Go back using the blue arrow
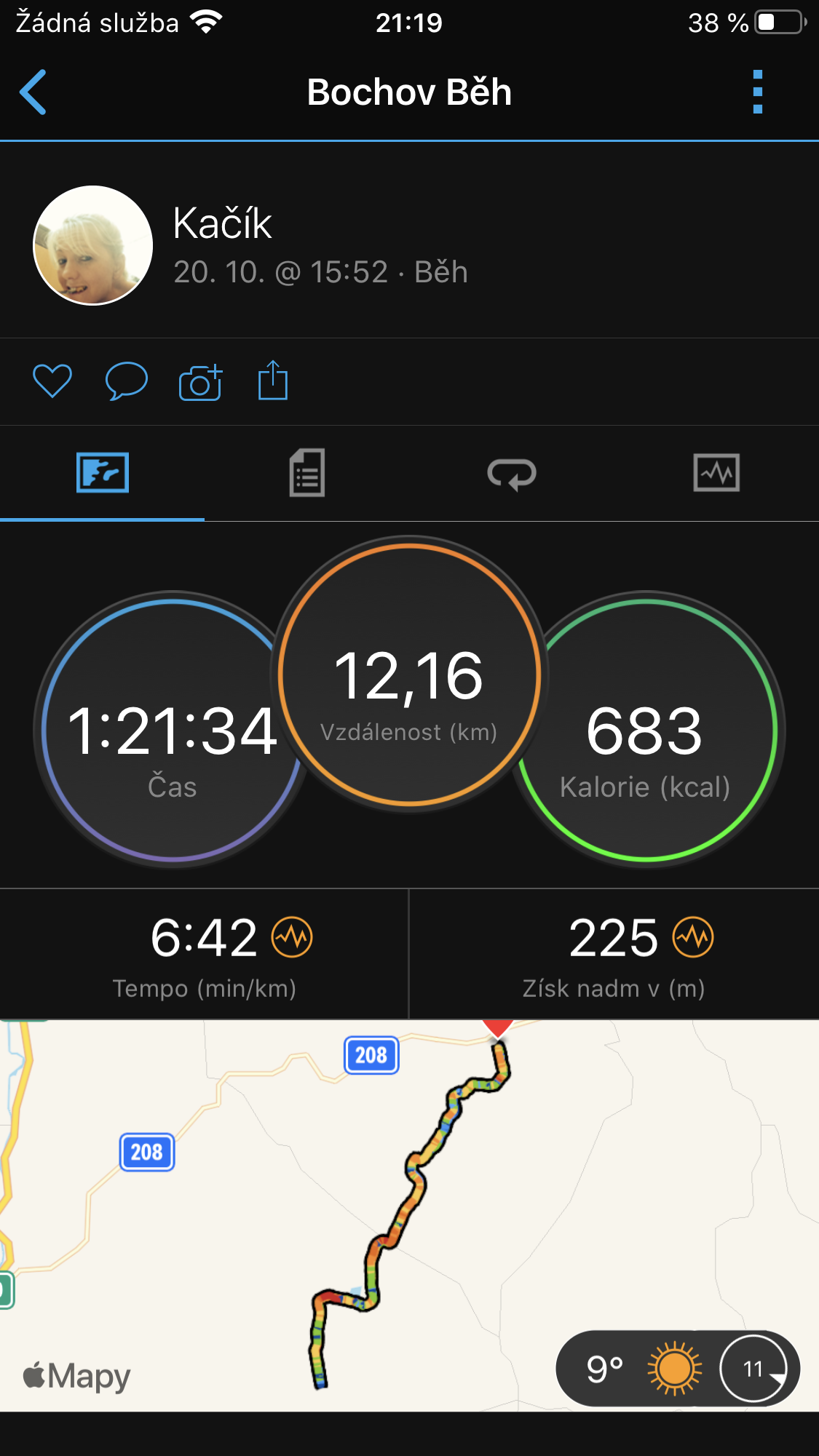 33,92
